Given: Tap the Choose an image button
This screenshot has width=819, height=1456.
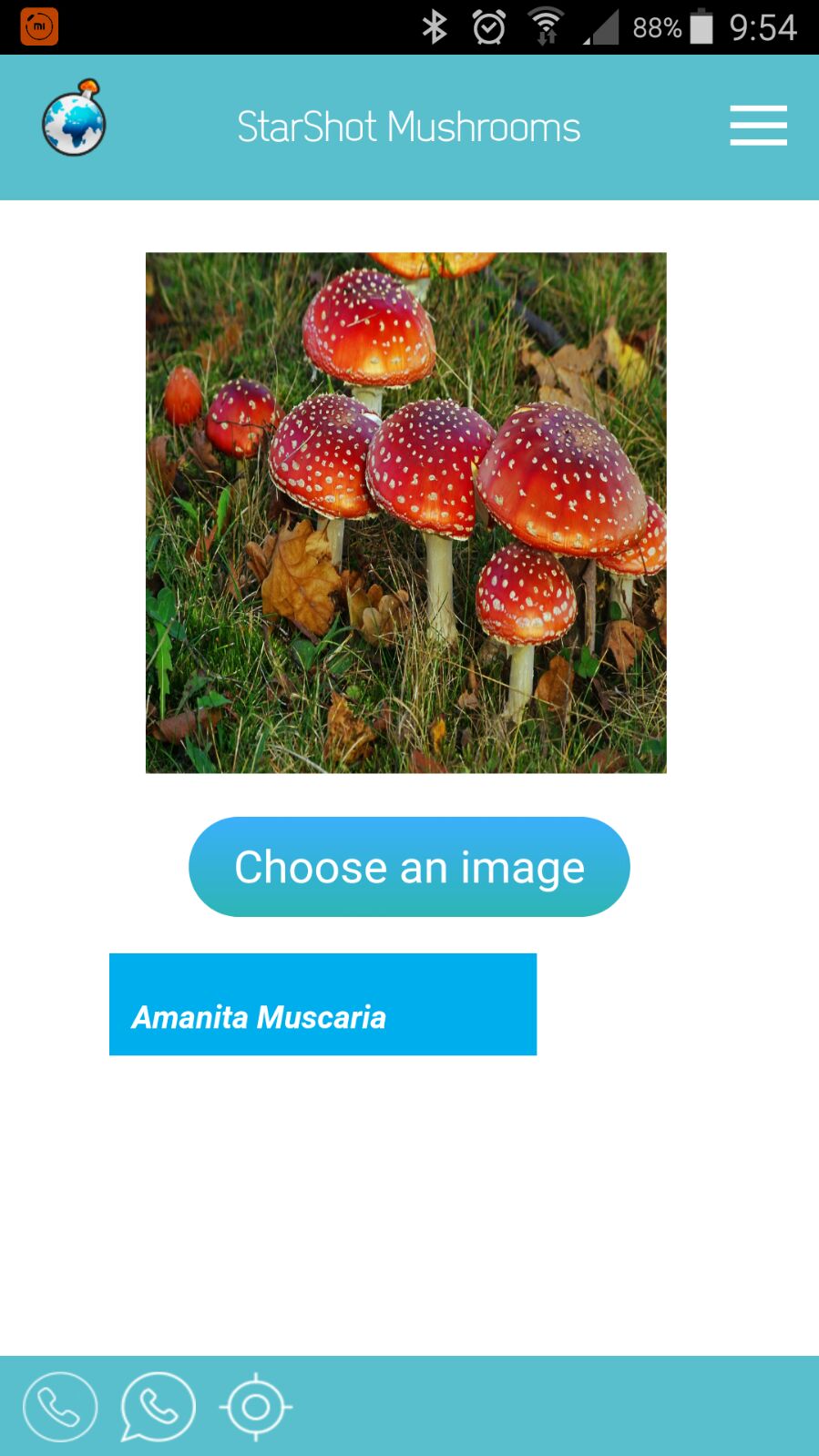Looking at the screenshot, I should point(409,867).
